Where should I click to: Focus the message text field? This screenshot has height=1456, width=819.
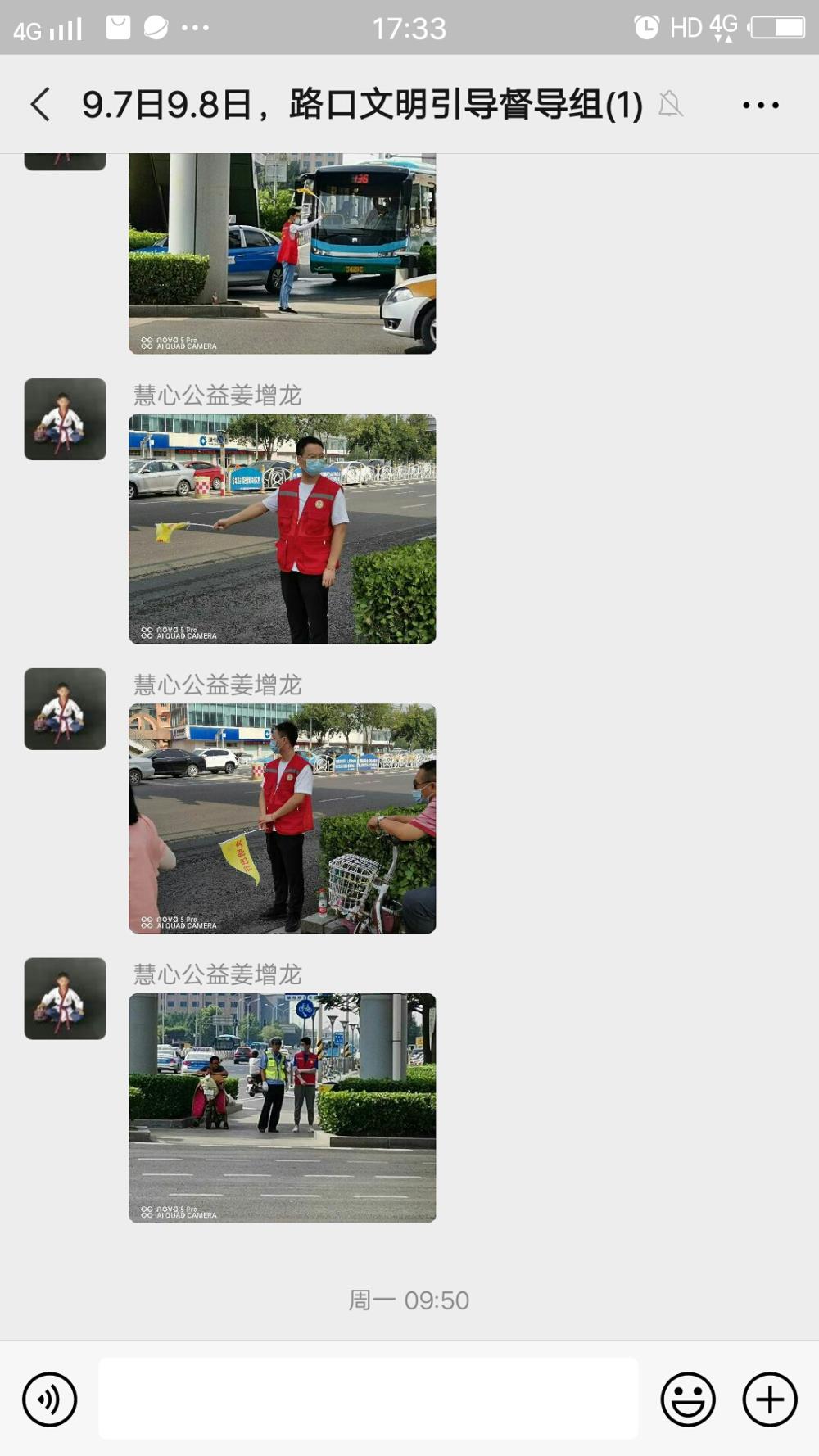(x=369, y=1399)
